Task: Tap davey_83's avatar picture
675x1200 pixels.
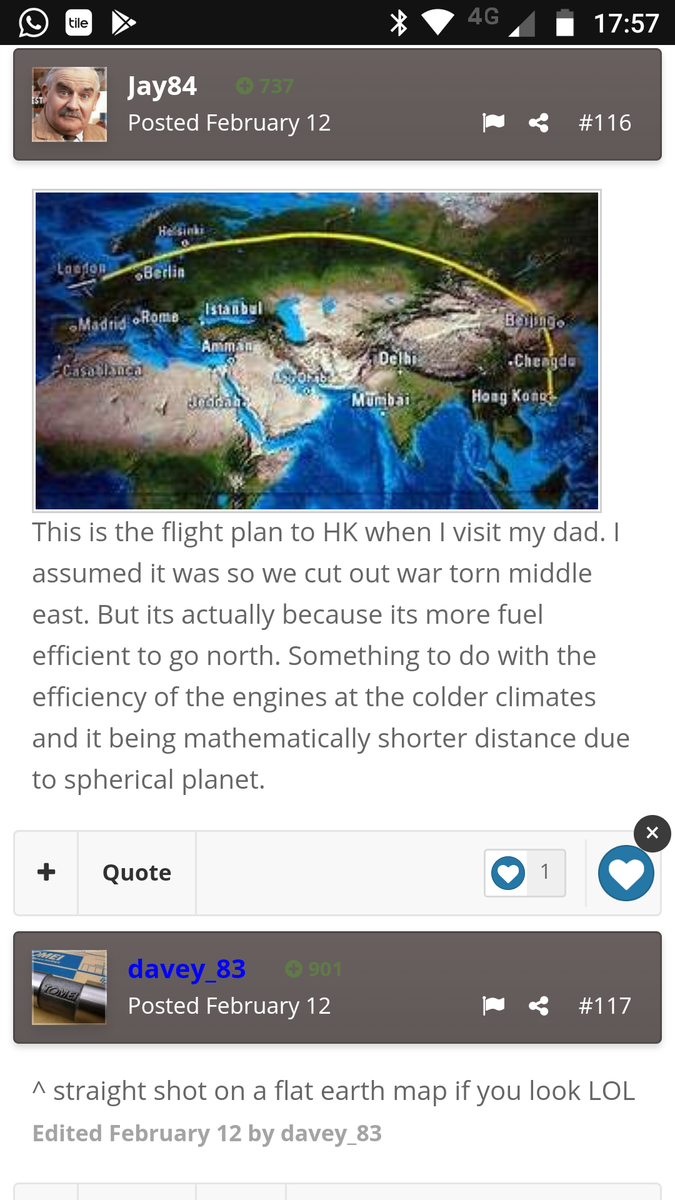Action: (70, 987)
